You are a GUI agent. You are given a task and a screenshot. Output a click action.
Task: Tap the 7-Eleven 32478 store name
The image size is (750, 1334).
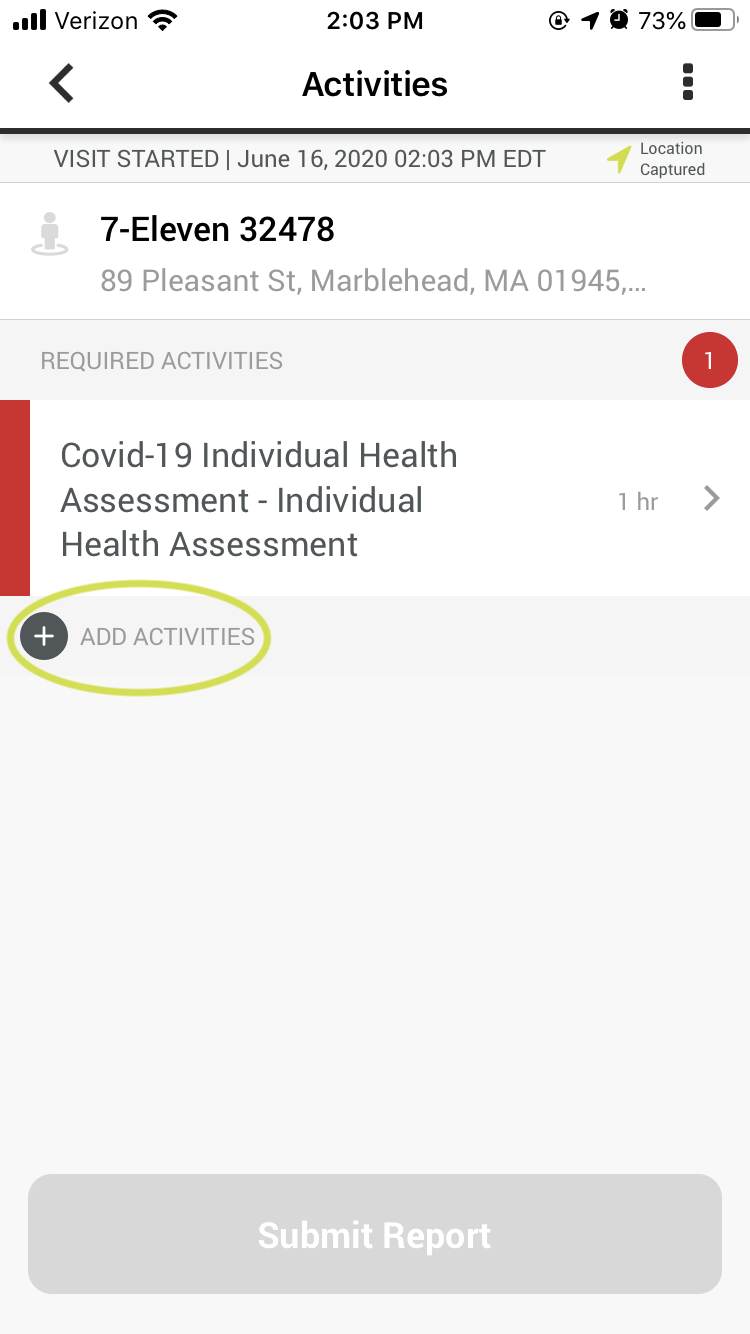point(218,229)
